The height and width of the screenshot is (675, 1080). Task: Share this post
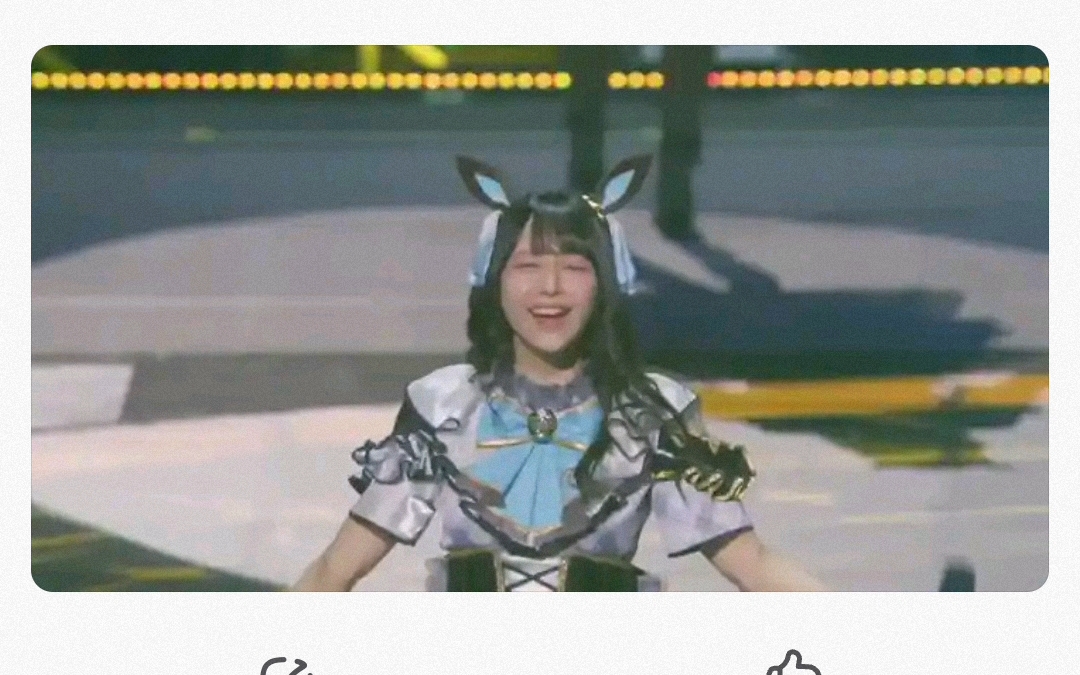(x=285, y=668)
